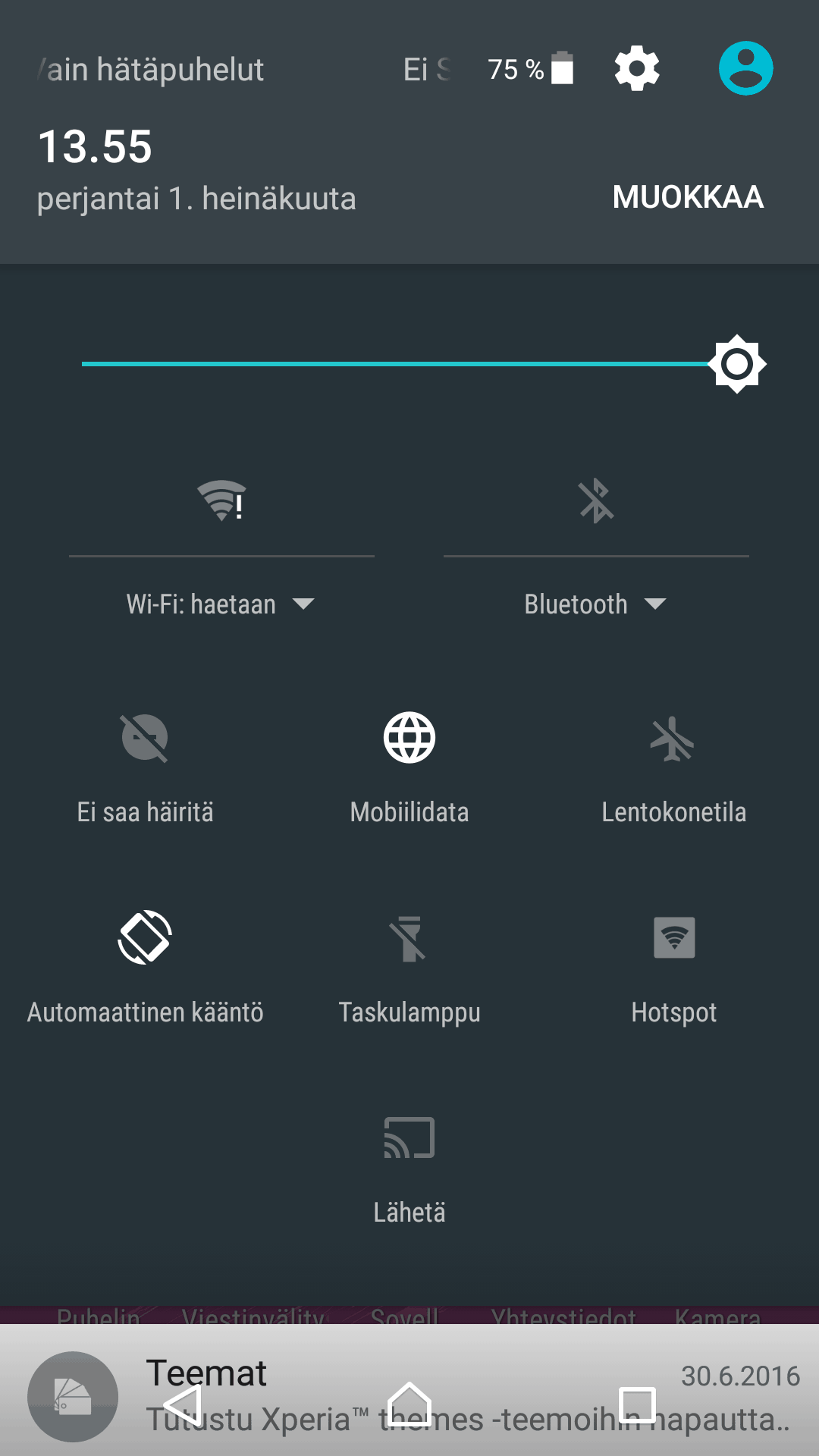This screenshot has height=1456, width=819.
Task: Expand the Wi-Fi: haetaan dropdown
Action: pos(220,604)
